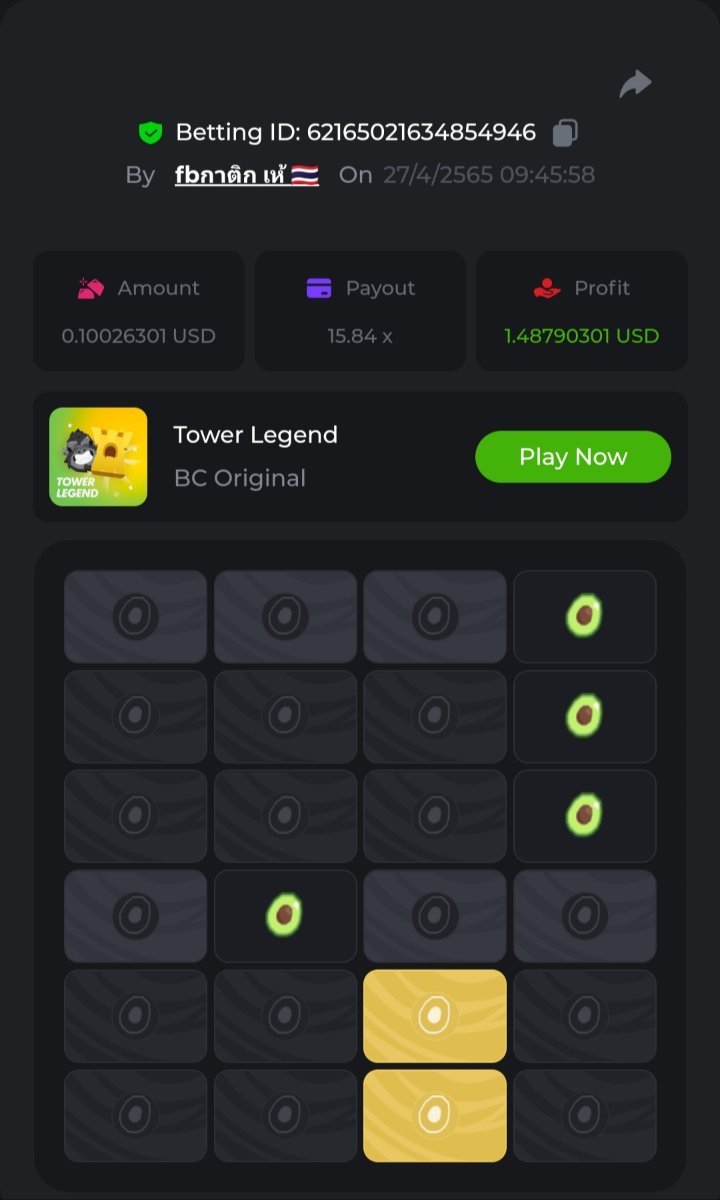The width and height of the screenshot is (720, 1200).
Task: Copy the Betting ID
Action: point(565,133)
